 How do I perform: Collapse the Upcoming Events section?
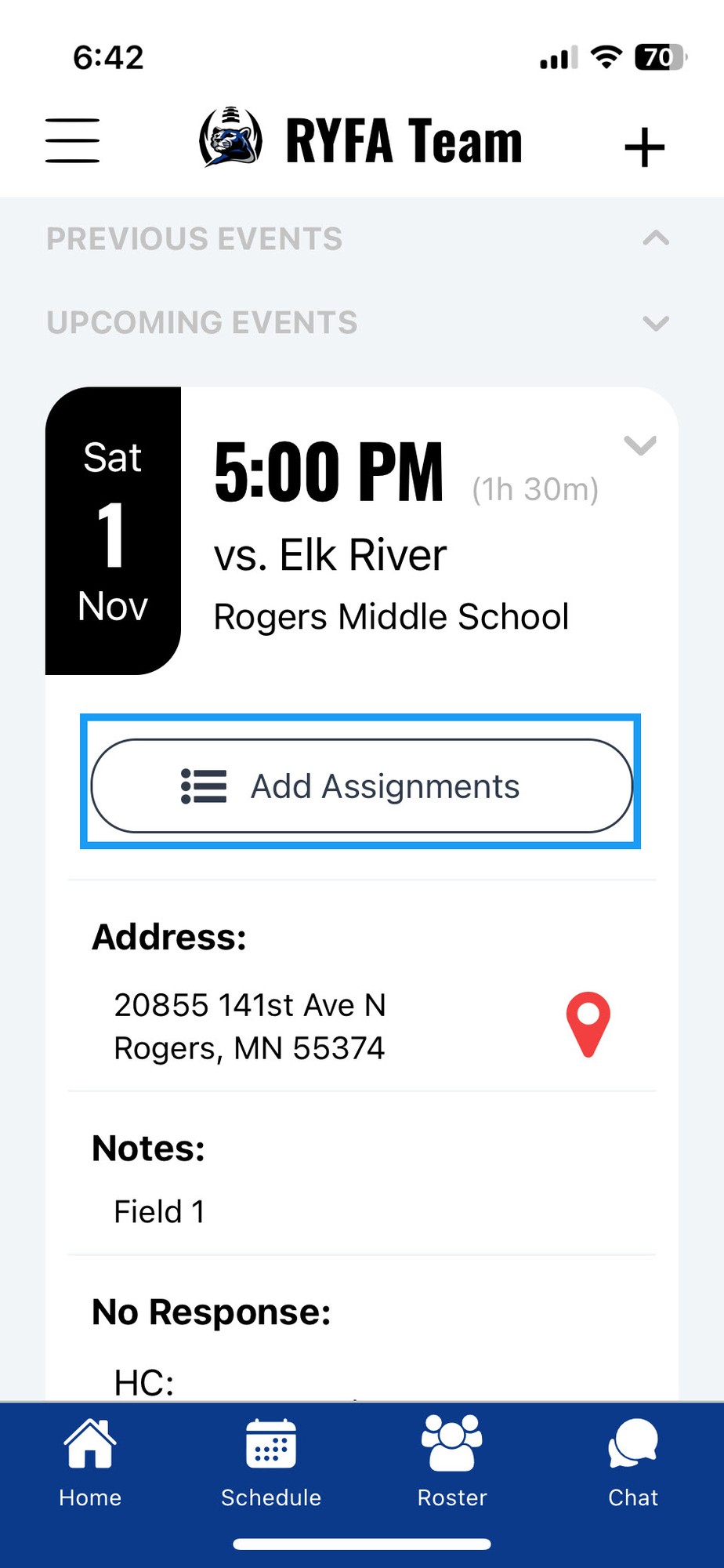(656, 323)
